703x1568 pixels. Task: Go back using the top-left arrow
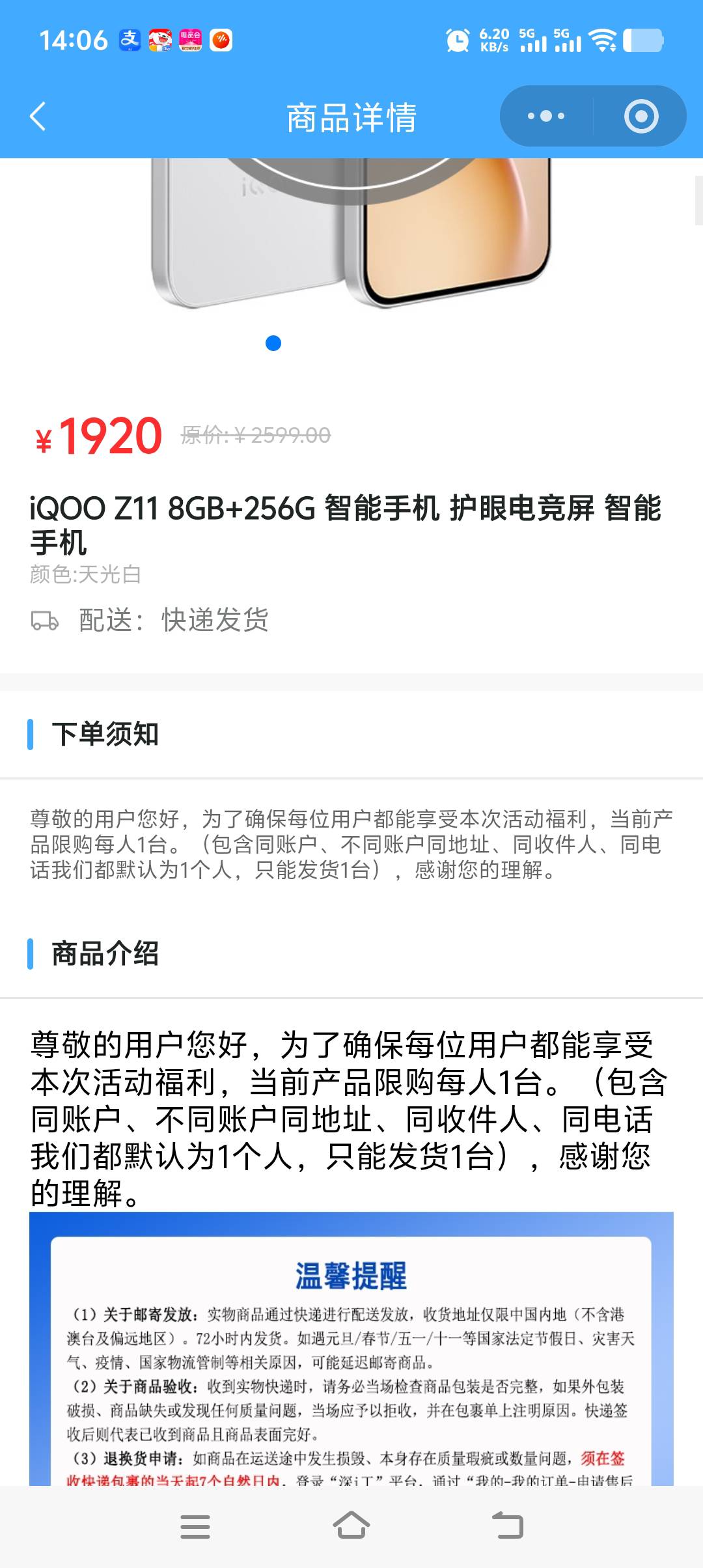38,117
